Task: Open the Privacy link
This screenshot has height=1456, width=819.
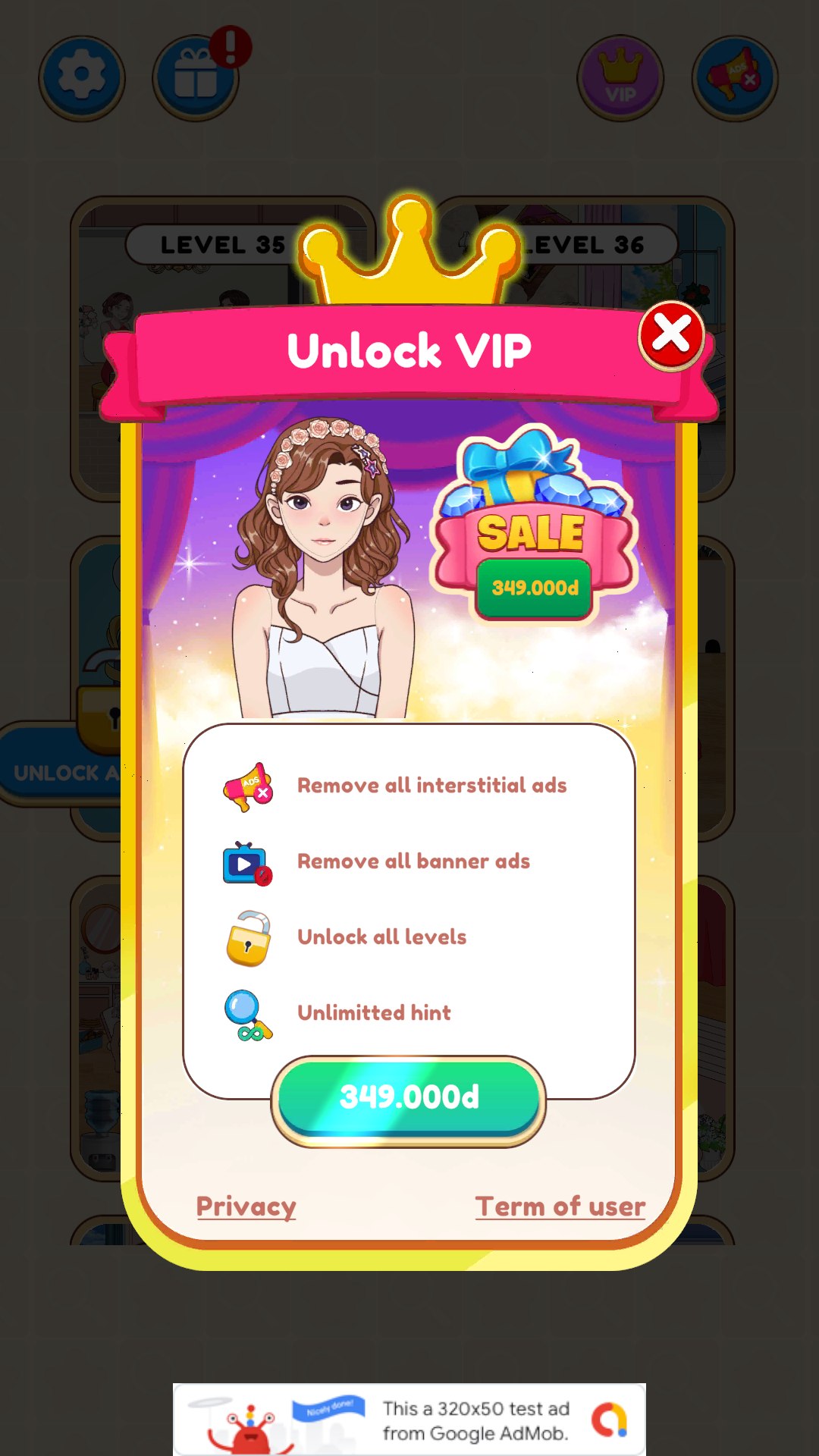Action: tap(246, 1206)
